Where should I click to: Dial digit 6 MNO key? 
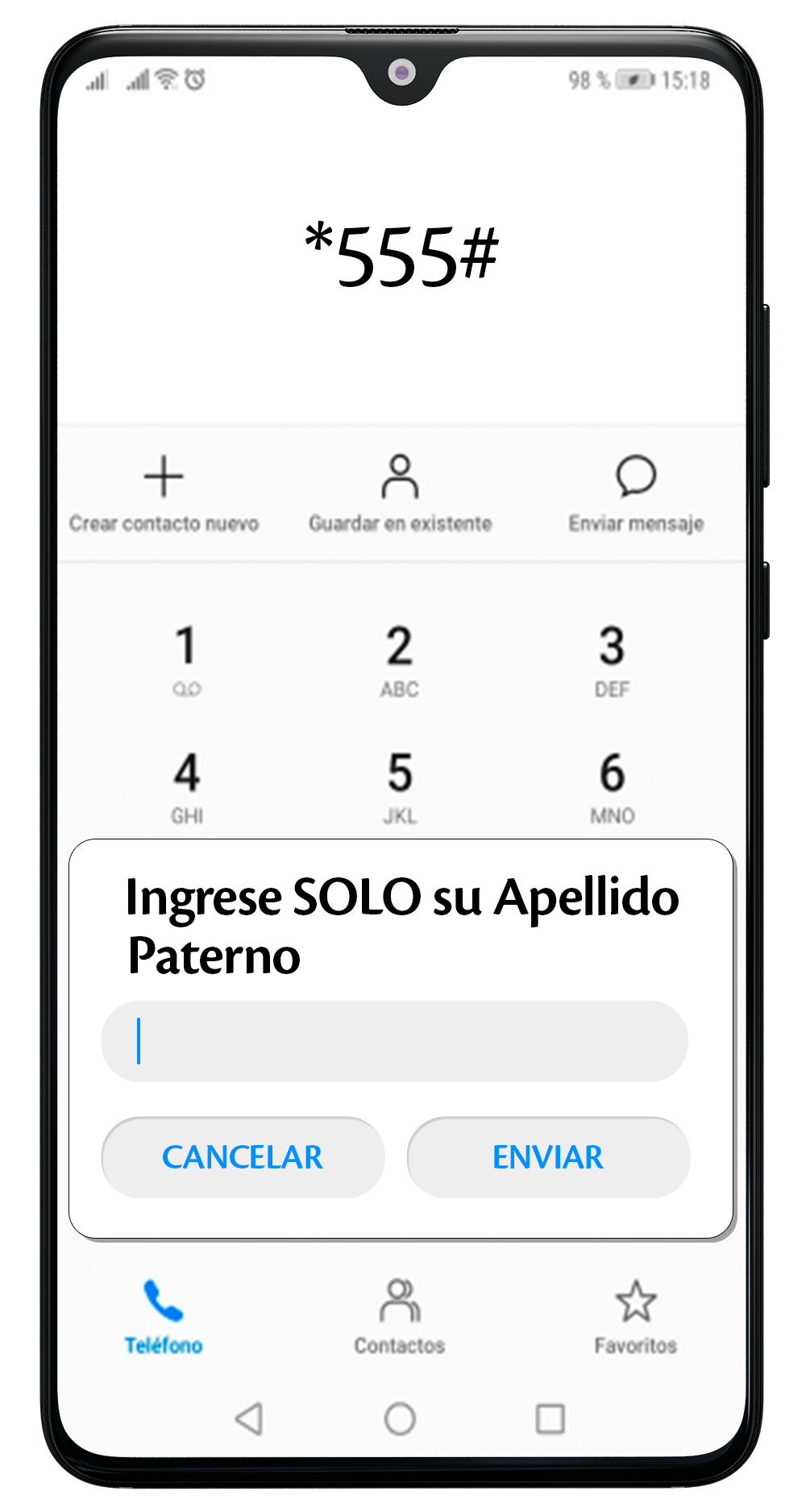(x=612, y=785)
